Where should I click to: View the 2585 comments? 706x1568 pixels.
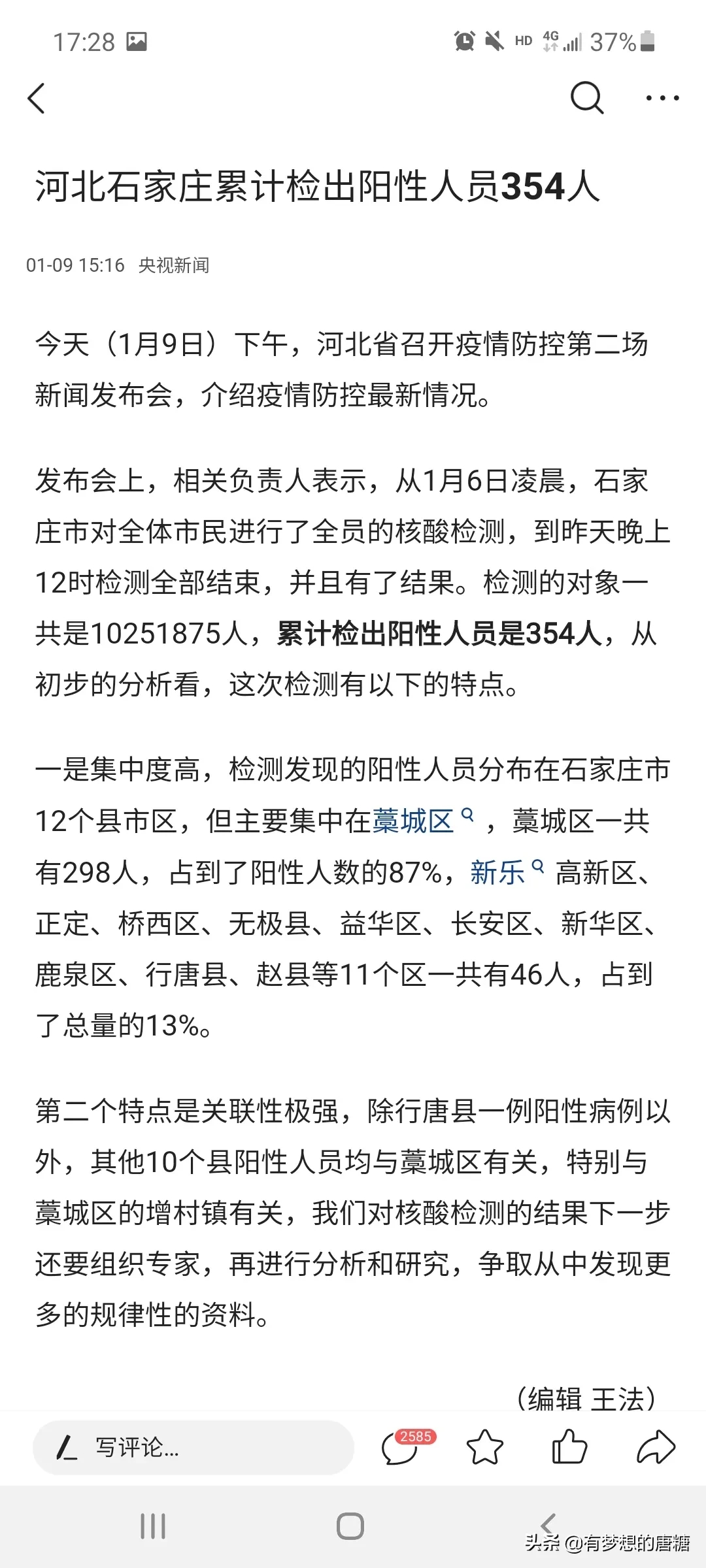click(400, 1448)
